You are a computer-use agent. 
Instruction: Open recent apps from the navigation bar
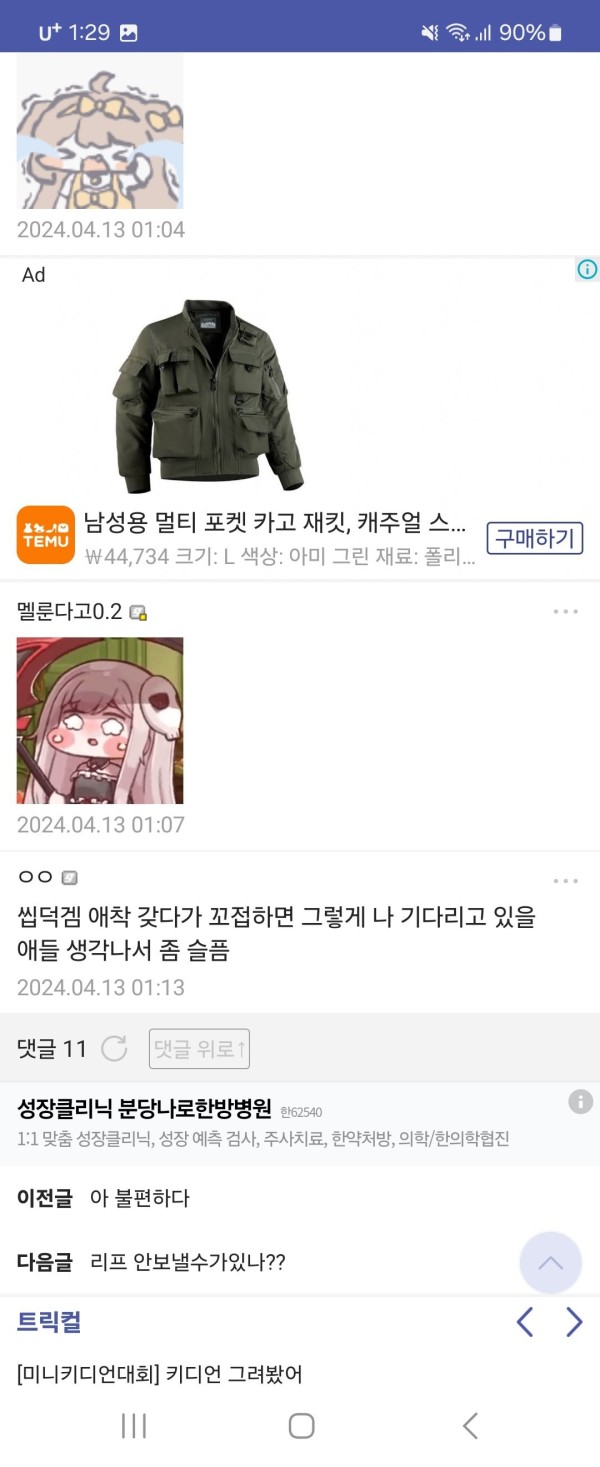[x=133, y=1425]
